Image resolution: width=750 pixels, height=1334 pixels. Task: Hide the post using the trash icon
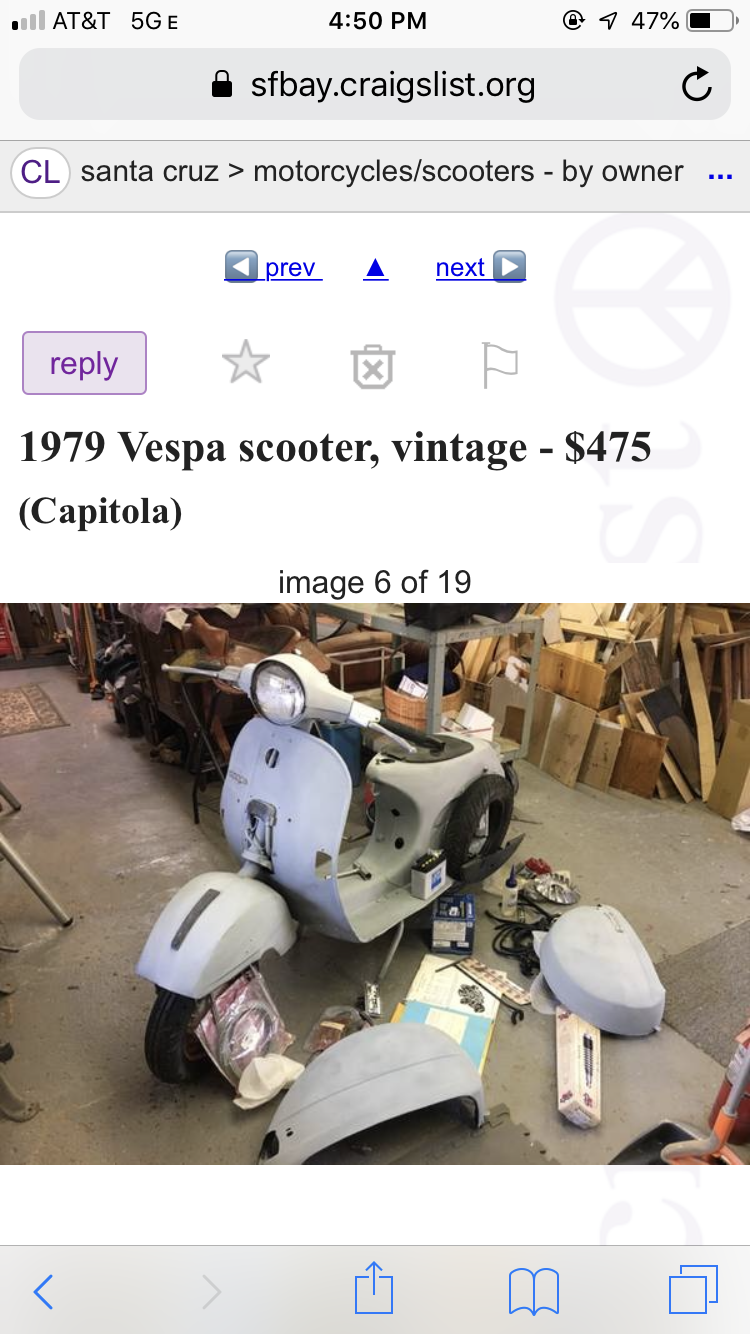(x=372, y=364)
